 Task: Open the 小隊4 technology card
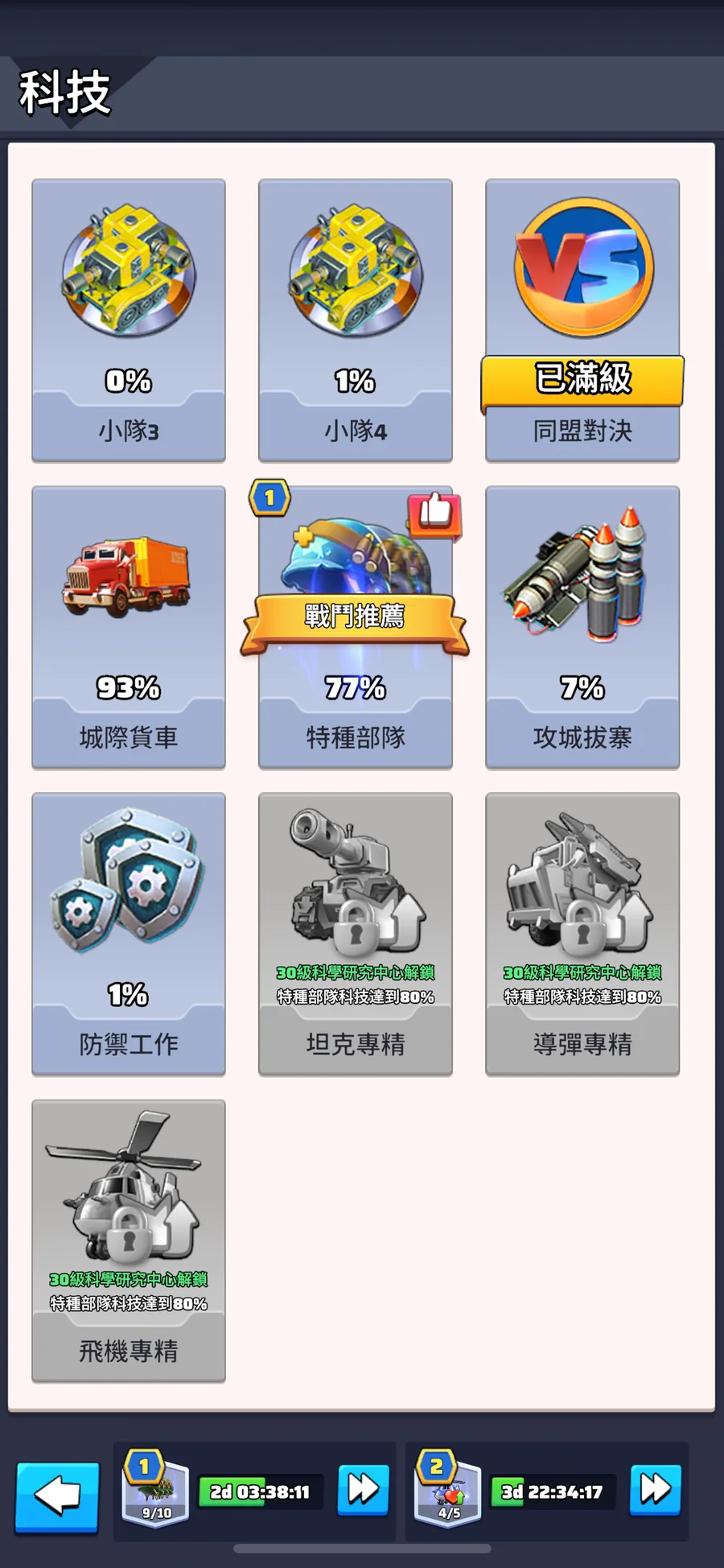355,320
